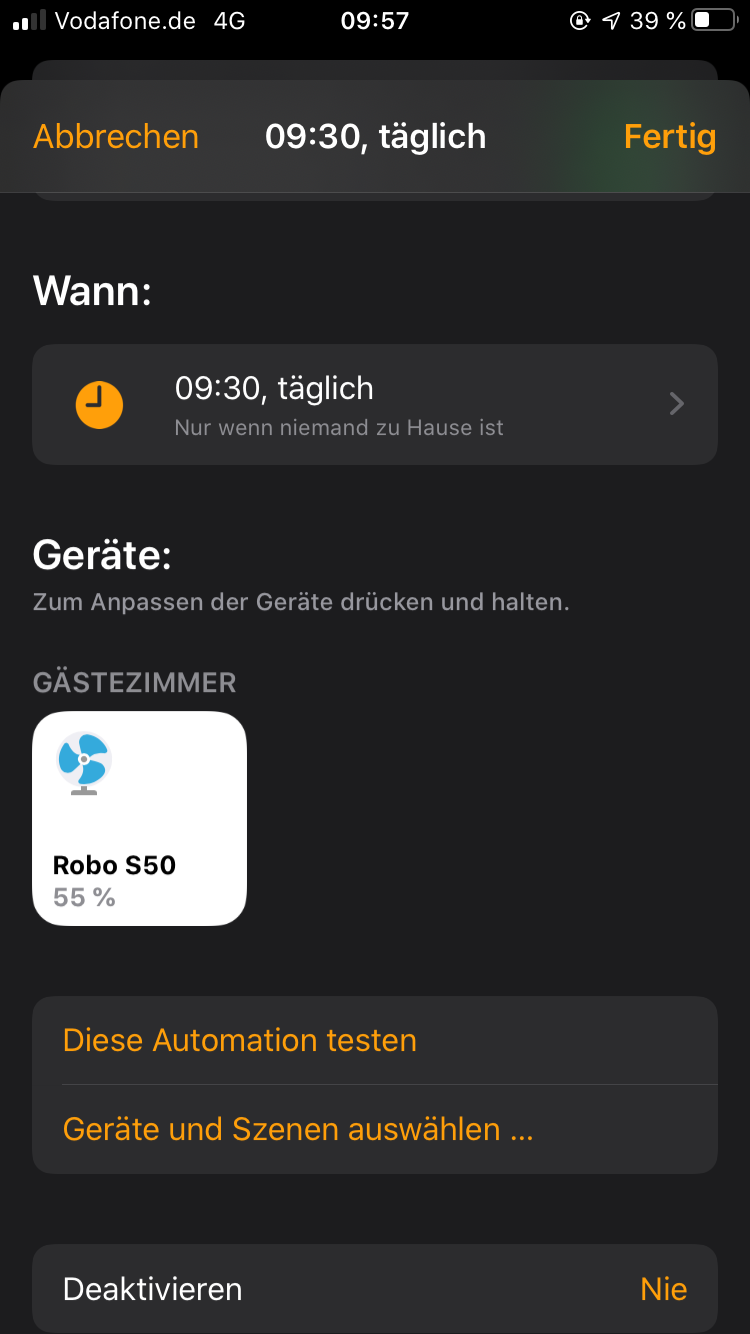Tap Diese Automation testen

[240, 1040]
